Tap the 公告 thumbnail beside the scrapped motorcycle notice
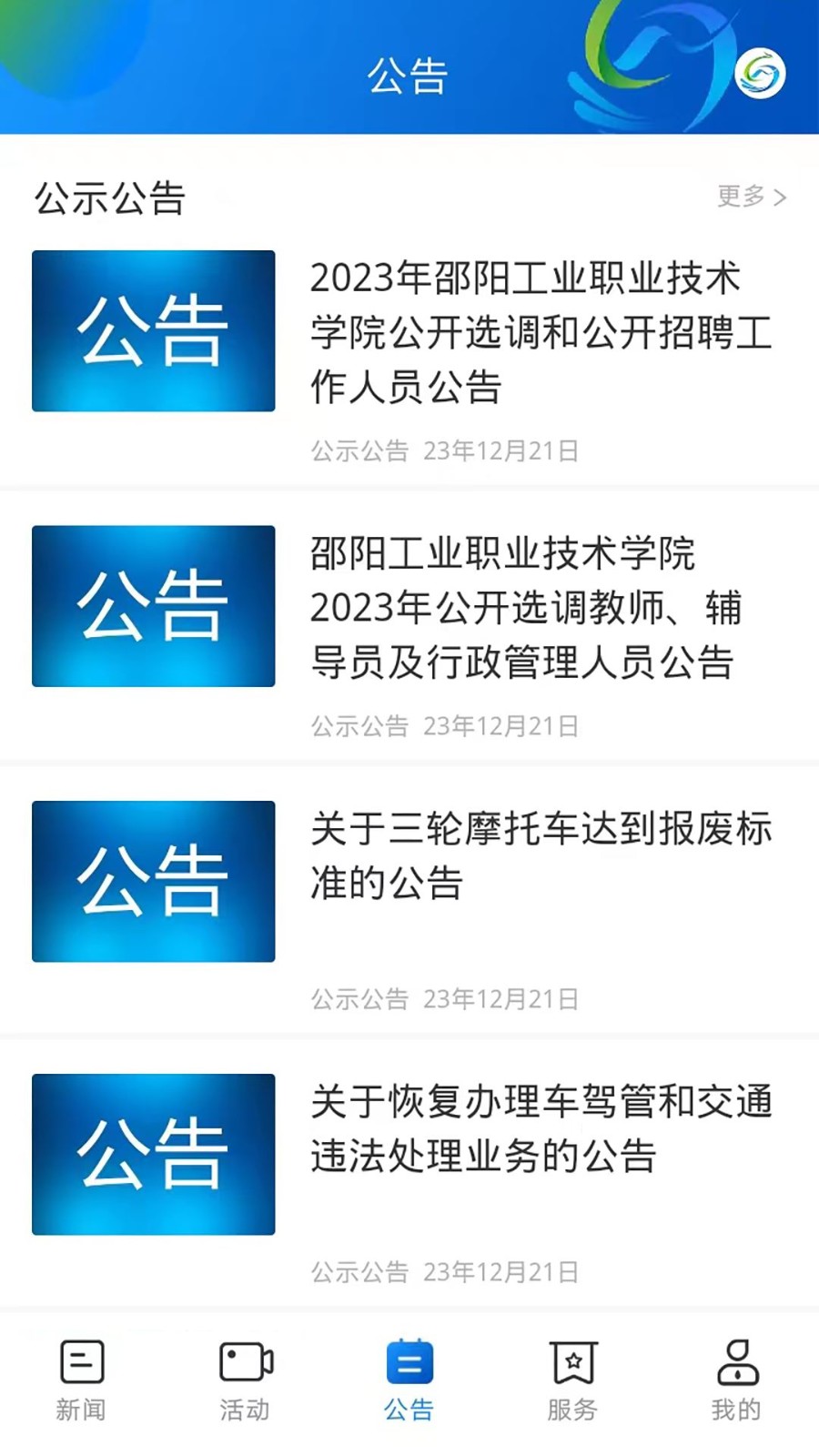Screen dimensions: 819x1456 point(153,881)
